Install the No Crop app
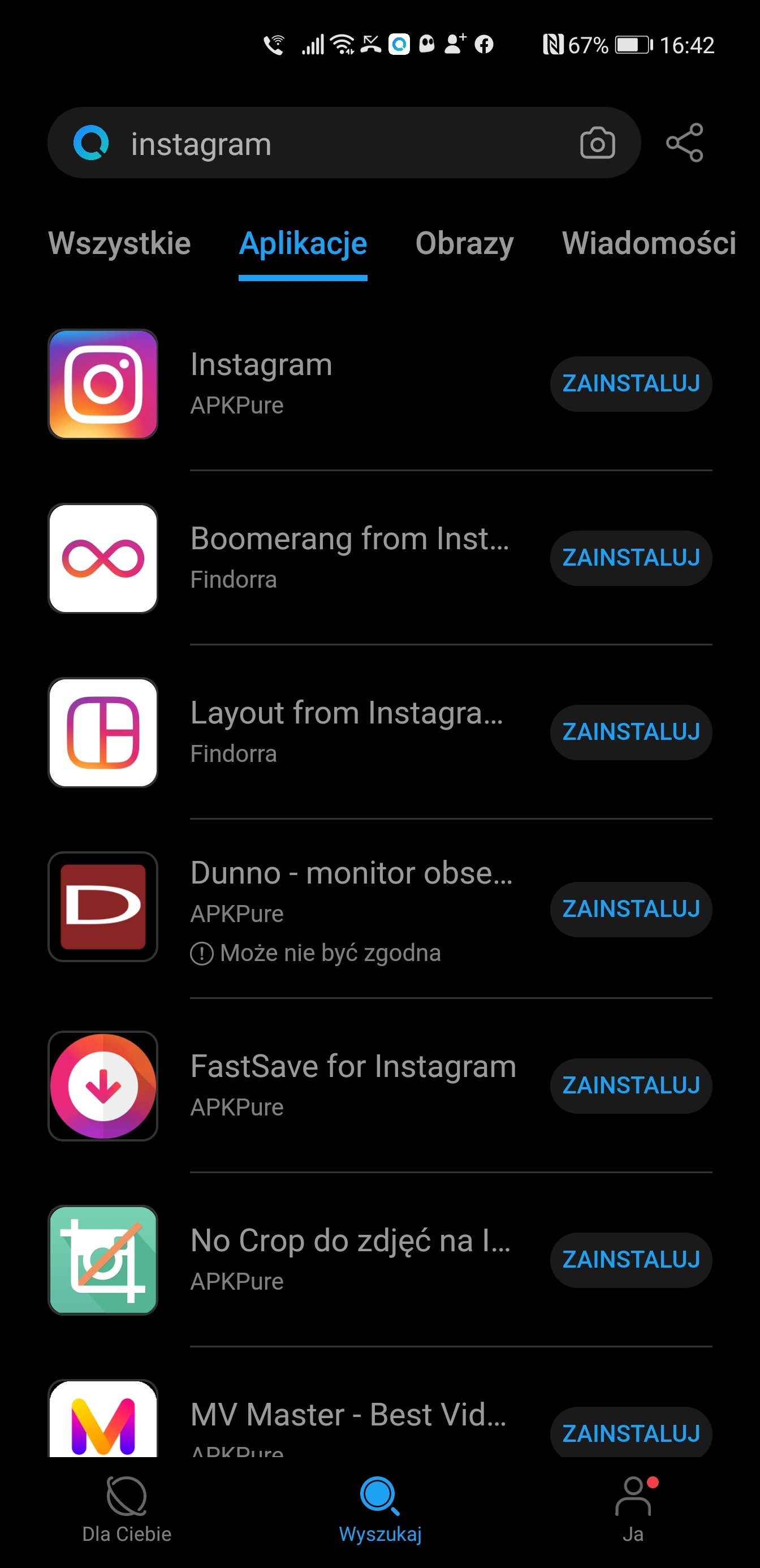The width and height of the screenshot is (760, 1568). pyautogui.click(x=631, y=1260)
